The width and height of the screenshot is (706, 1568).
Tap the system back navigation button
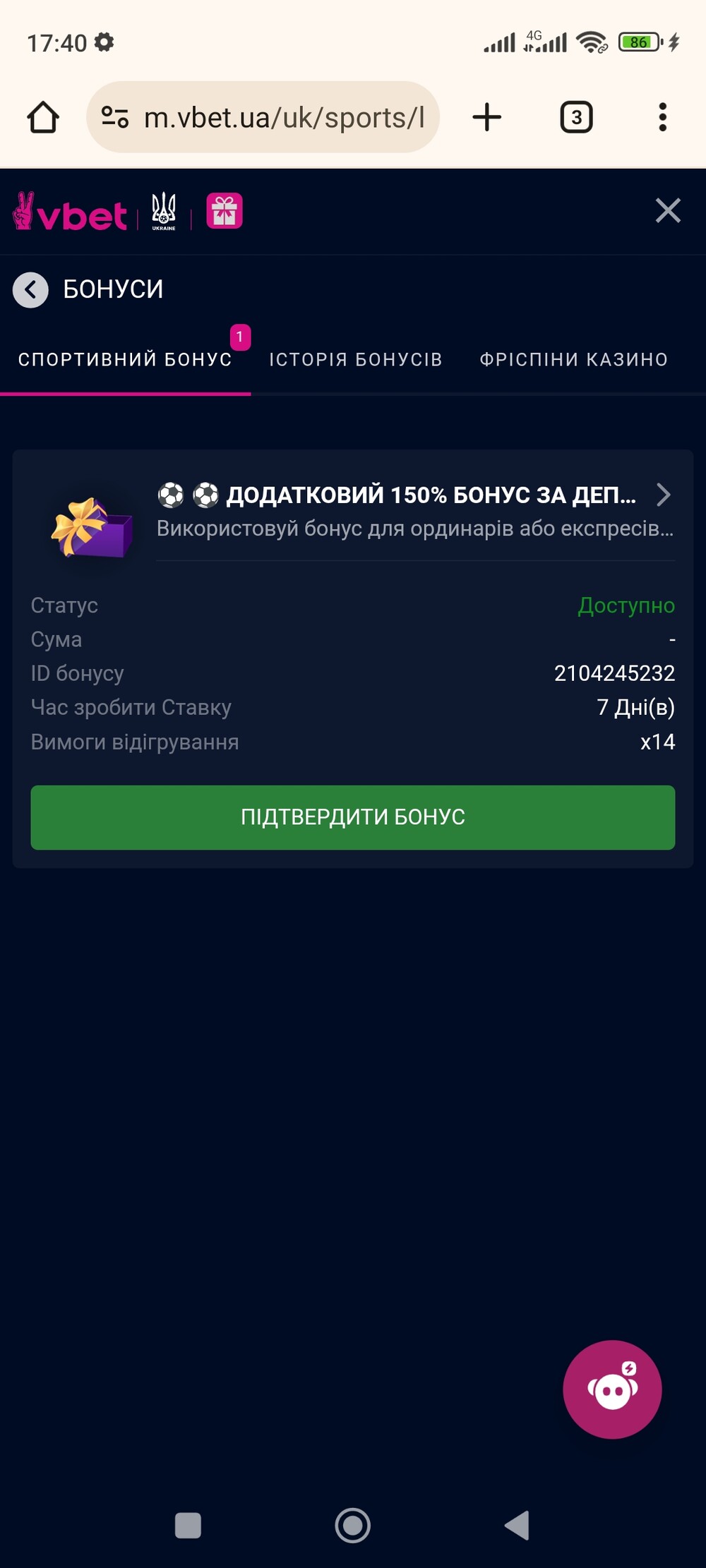pos(517,1525)
